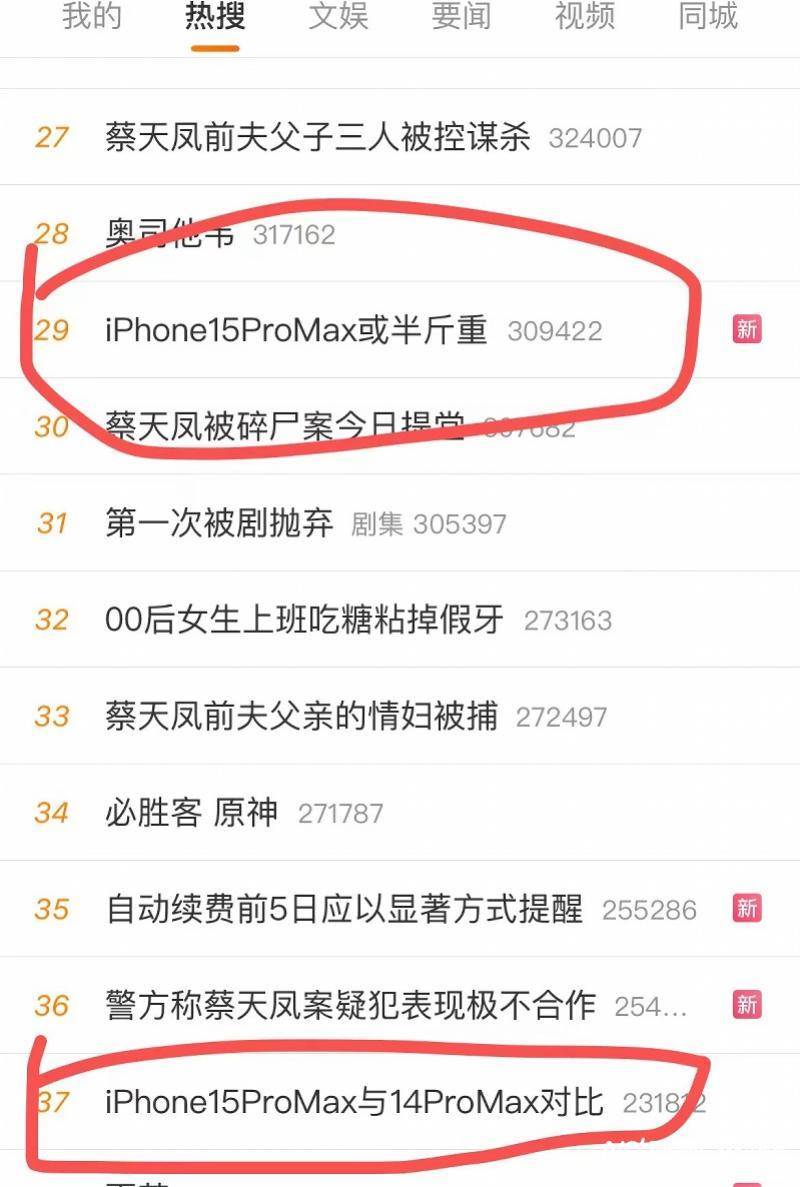The height and width of the screenshot is (1187, 800).
Task: Open iPhone15ProMax或半斤重 topic
Action: tap(296, 330)
